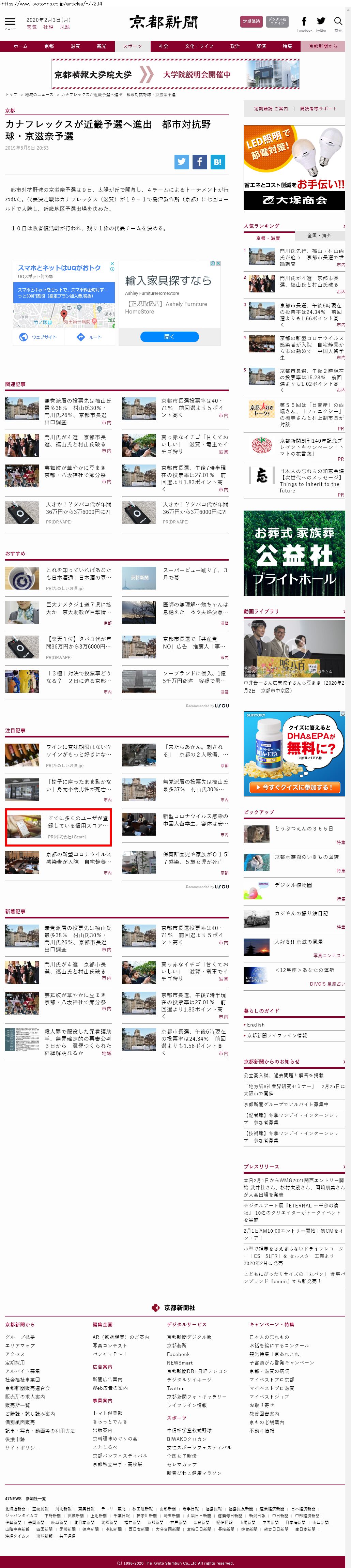Bookmark the article with Hatena B!
351x1568 pixels.
click(x=217, y=162)
